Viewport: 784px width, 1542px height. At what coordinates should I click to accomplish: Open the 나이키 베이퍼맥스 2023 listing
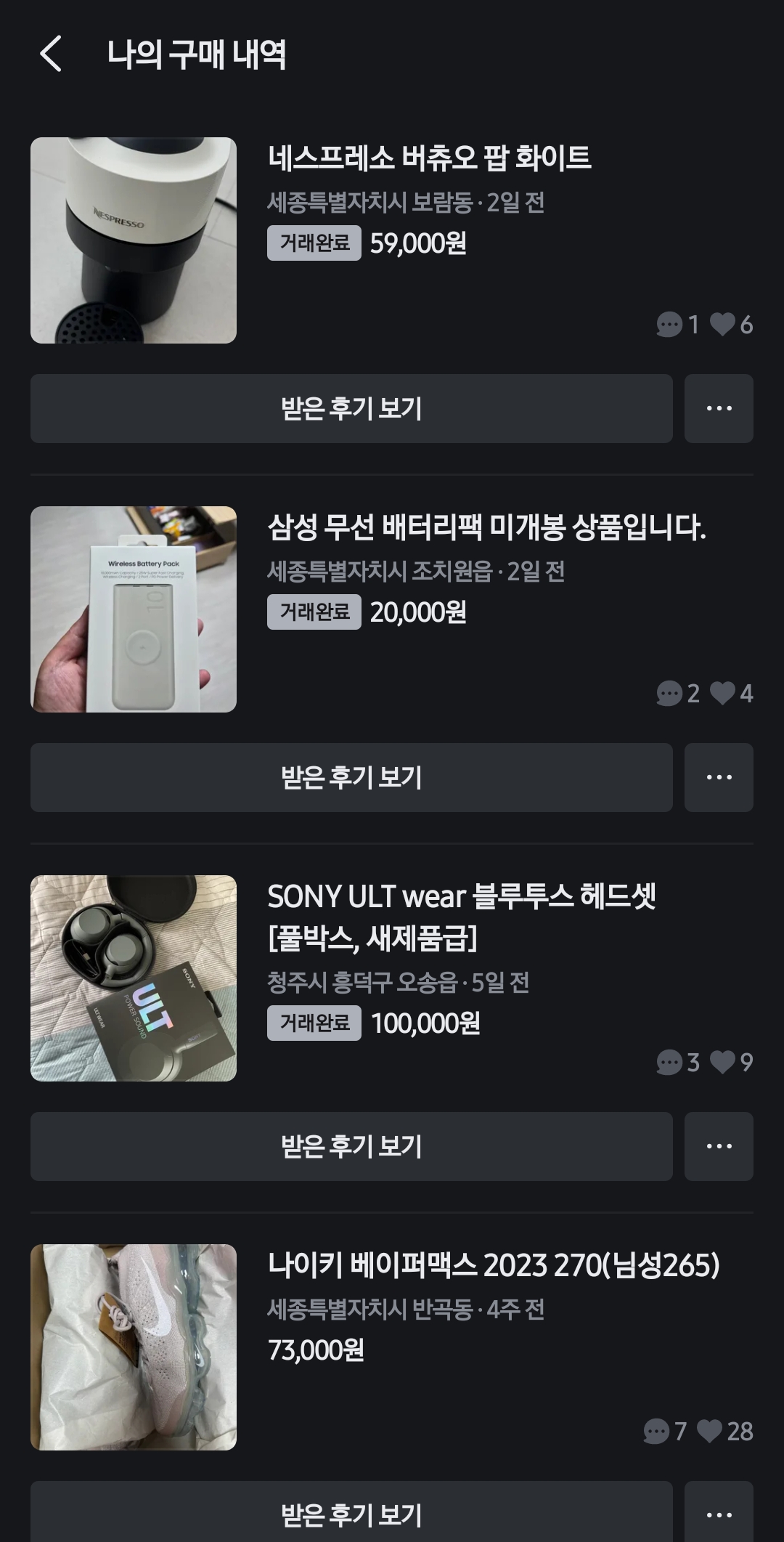coord(494,1265)
